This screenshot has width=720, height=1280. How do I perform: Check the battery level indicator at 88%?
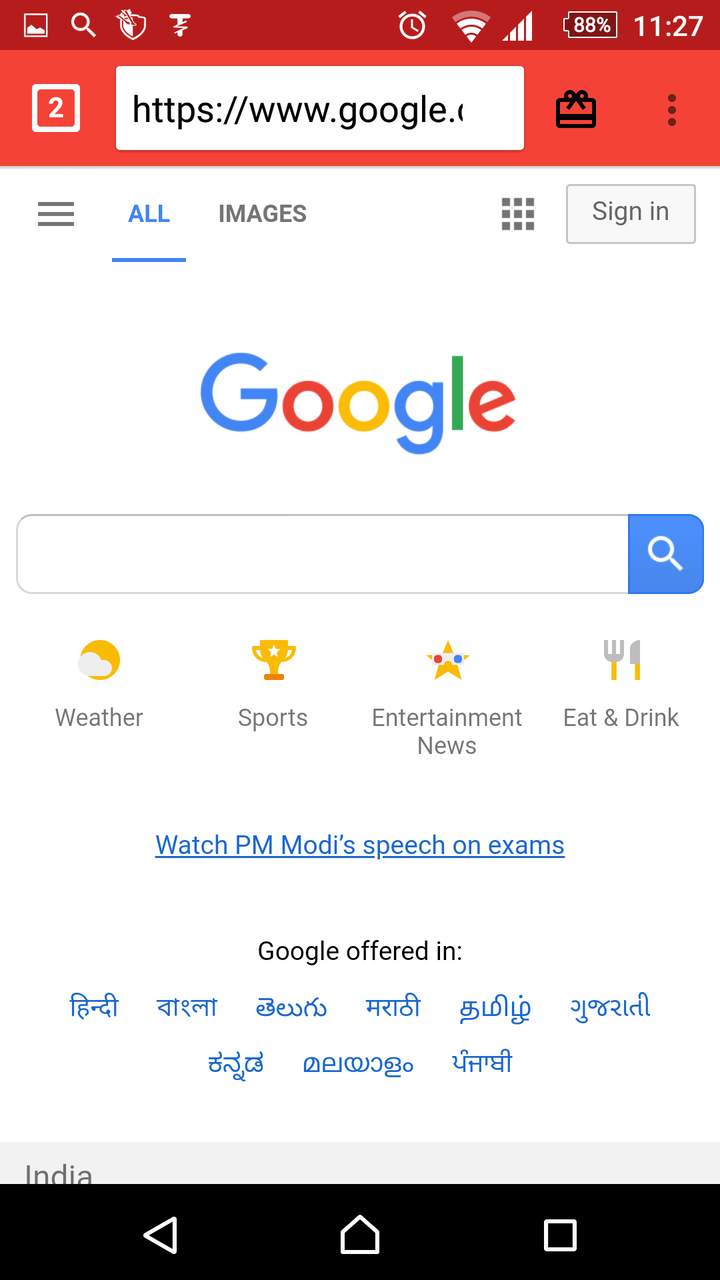click(591, 24)
